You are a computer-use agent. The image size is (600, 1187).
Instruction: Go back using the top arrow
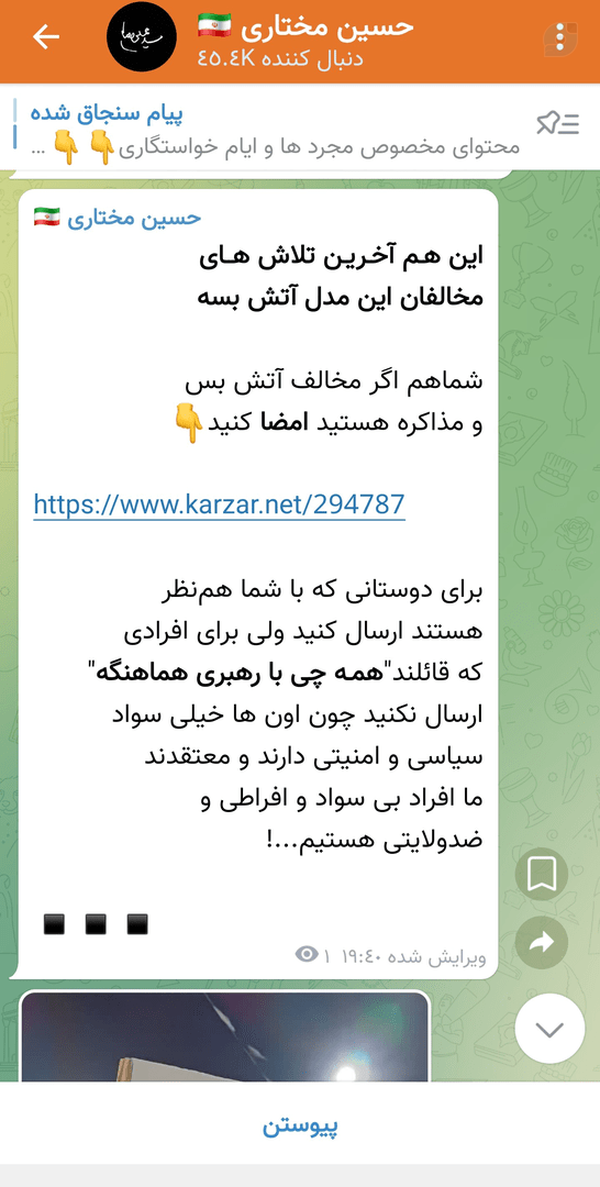coord(46,36)
